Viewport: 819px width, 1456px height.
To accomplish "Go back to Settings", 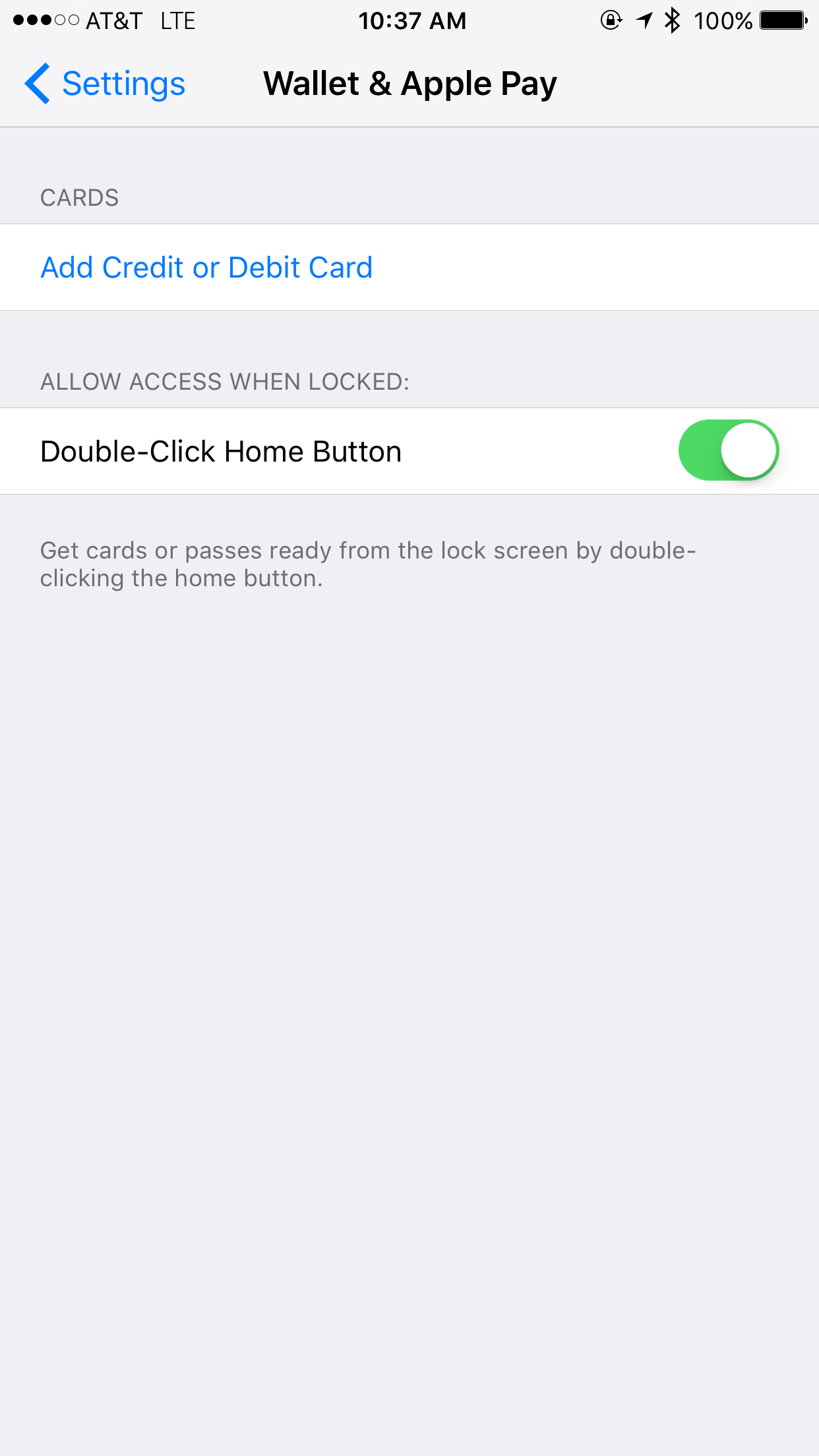I will 106,84.
